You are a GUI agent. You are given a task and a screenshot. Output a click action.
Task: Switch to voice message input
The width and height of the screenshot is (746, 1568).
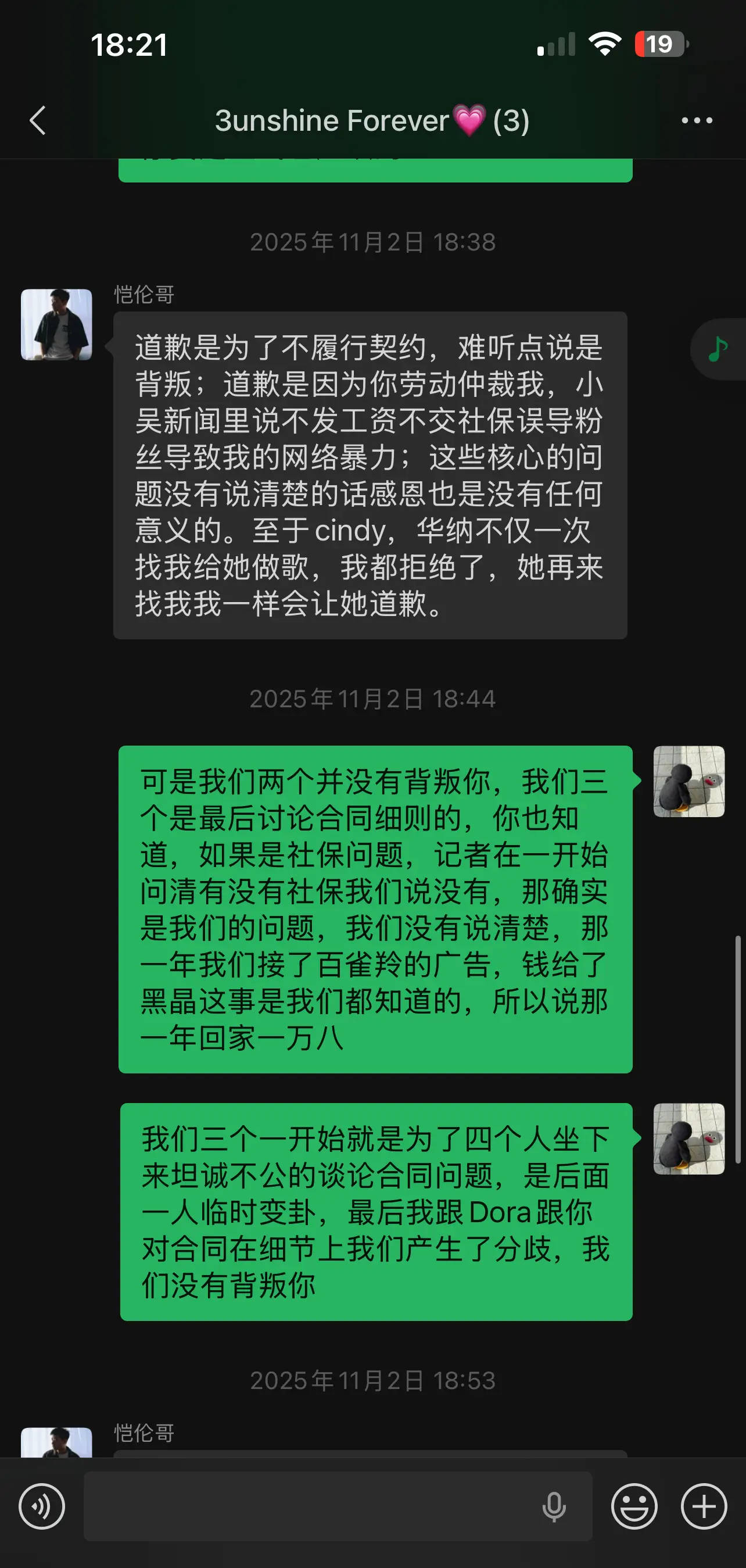coord(41,1506)
